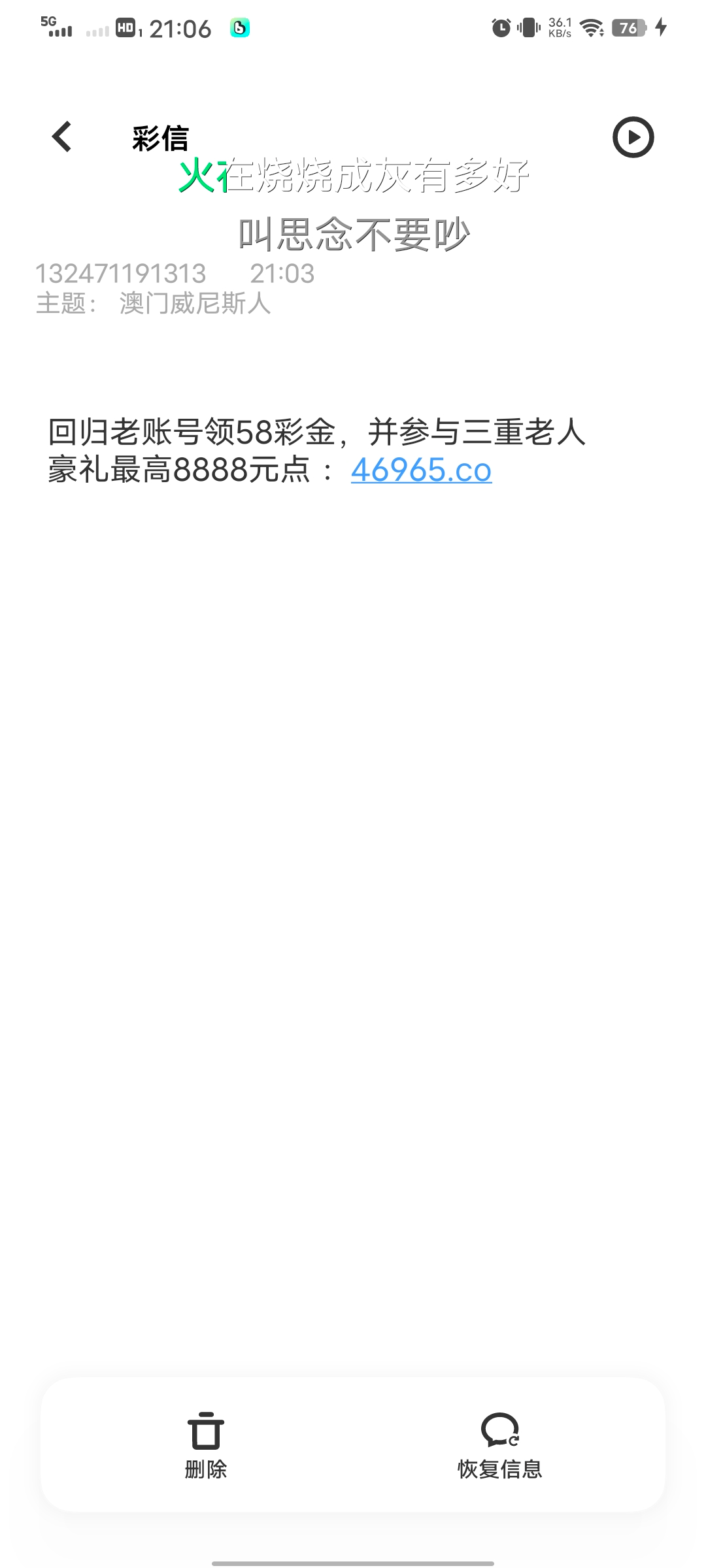This screenshot has width=706, height=1568.
Task: Play the MMS slideshow
Action: coord(633,137)
